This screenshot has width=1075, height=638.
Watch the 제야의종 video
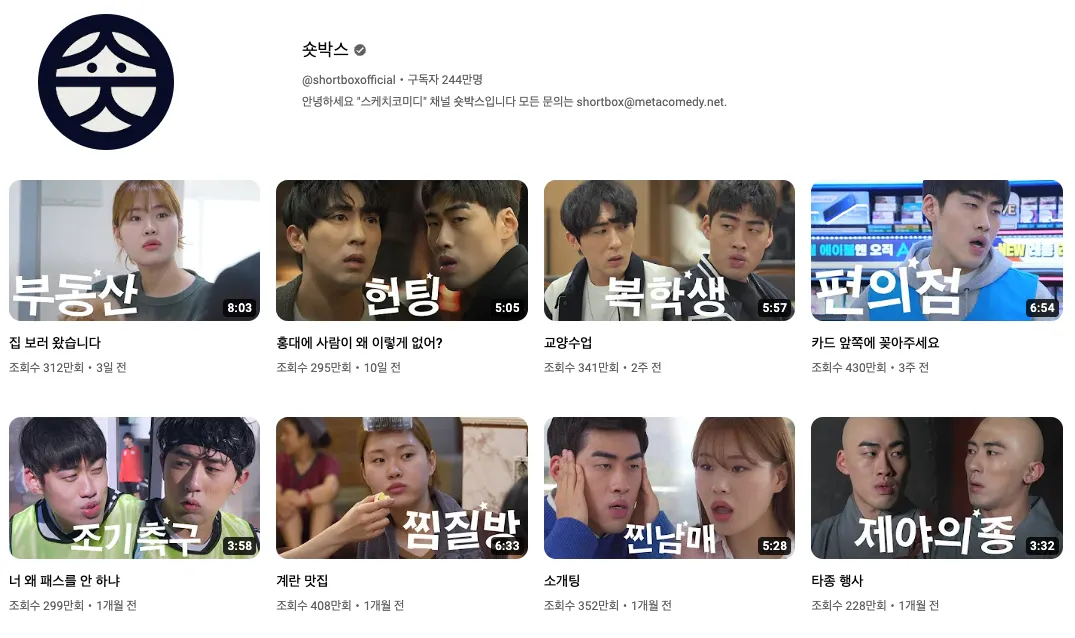click(x=936, y=487)
